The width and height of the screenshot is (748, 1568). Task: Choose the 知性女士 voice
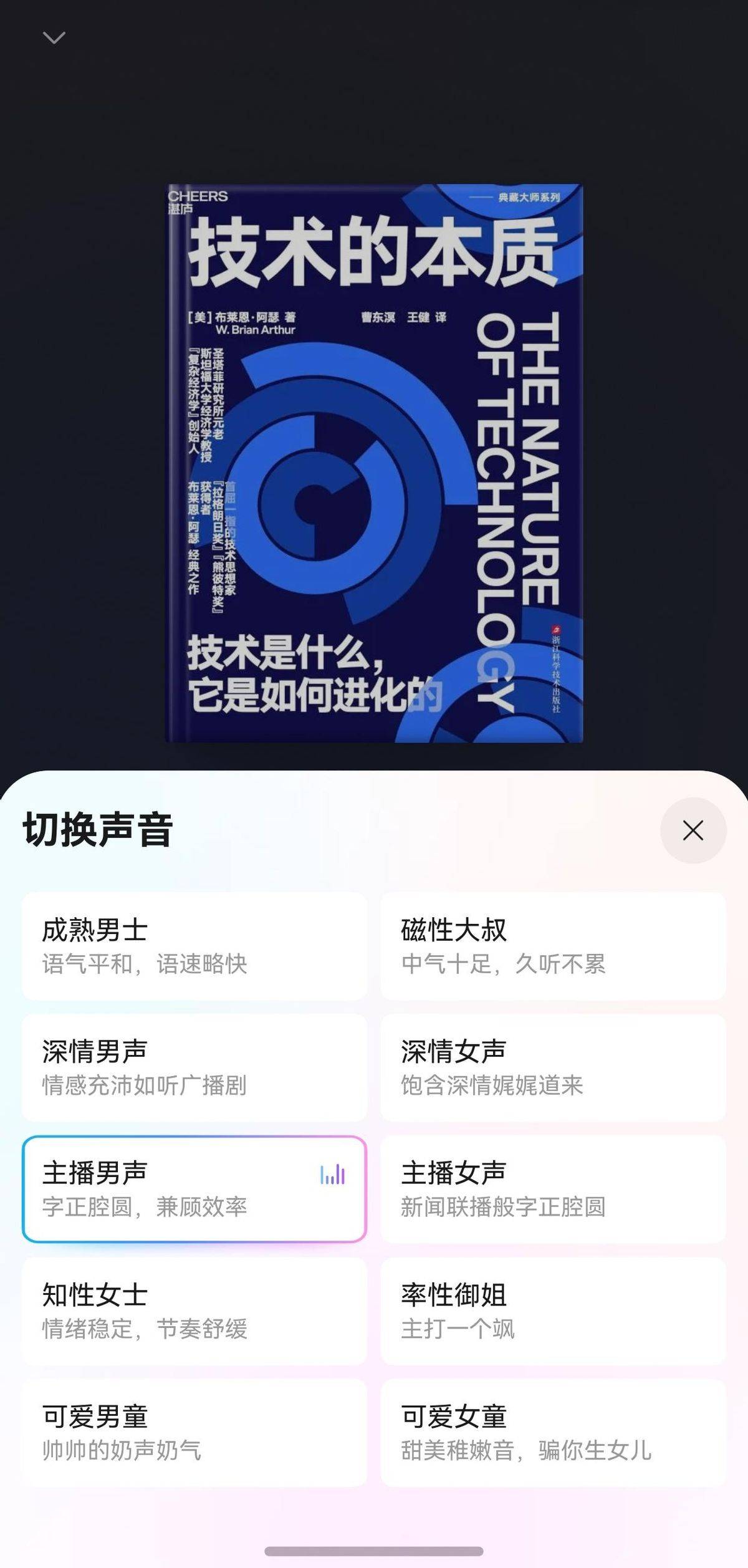pyautogui.click(x=194, y=1311)
